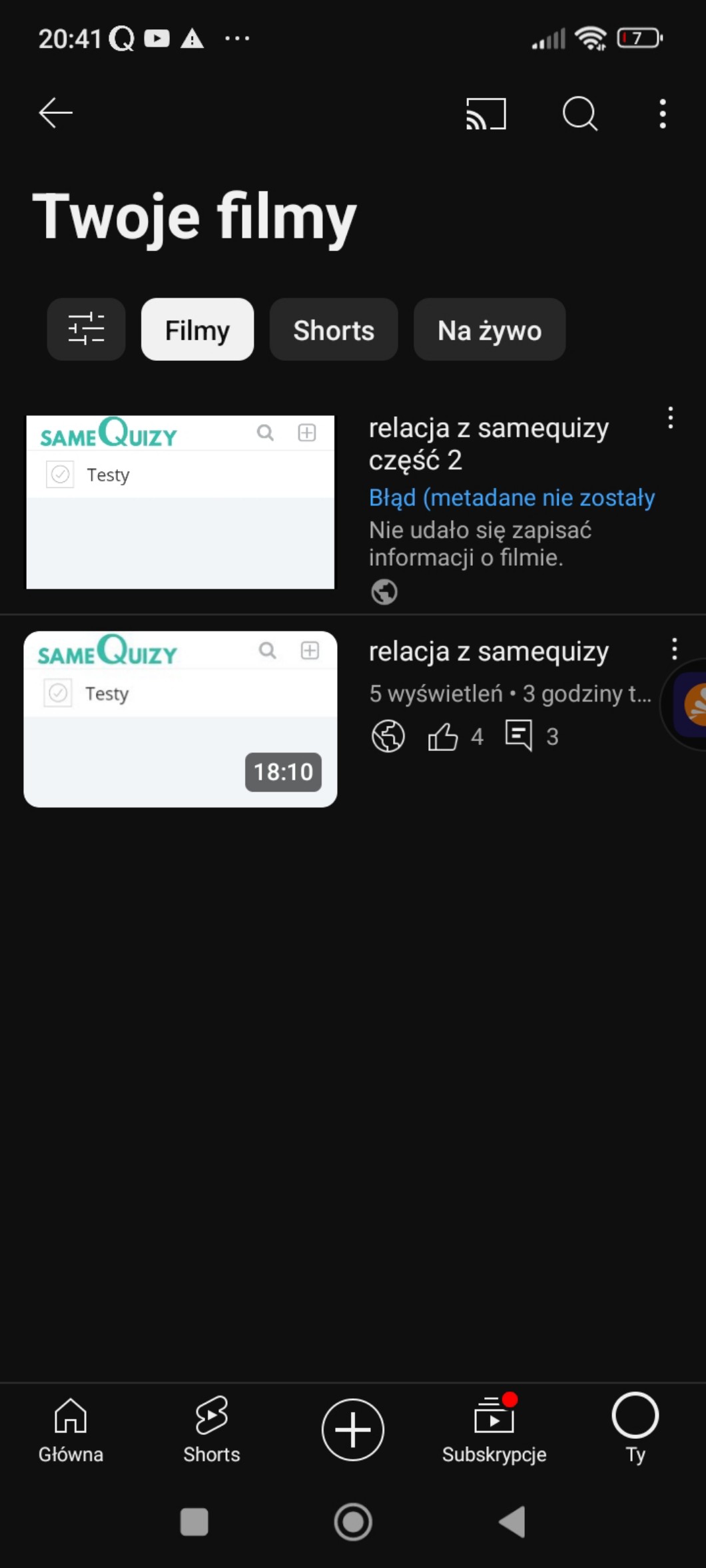The height and width of the screenshot is (1568, 706).
Task: Open video relacja z samequizy część 2
Action: [180, 502]
